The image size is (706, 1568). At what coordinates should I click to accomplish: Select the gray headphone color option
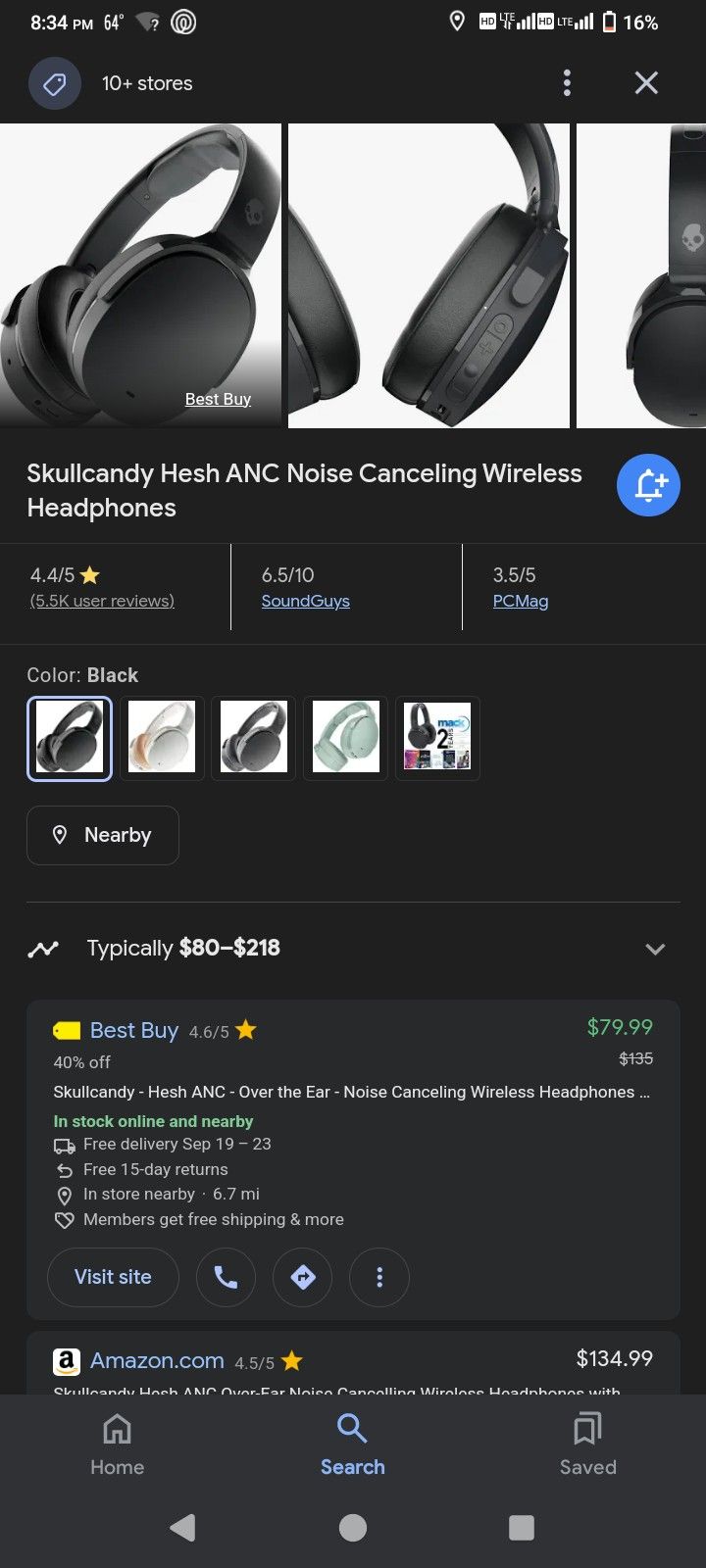pos(254,738)
